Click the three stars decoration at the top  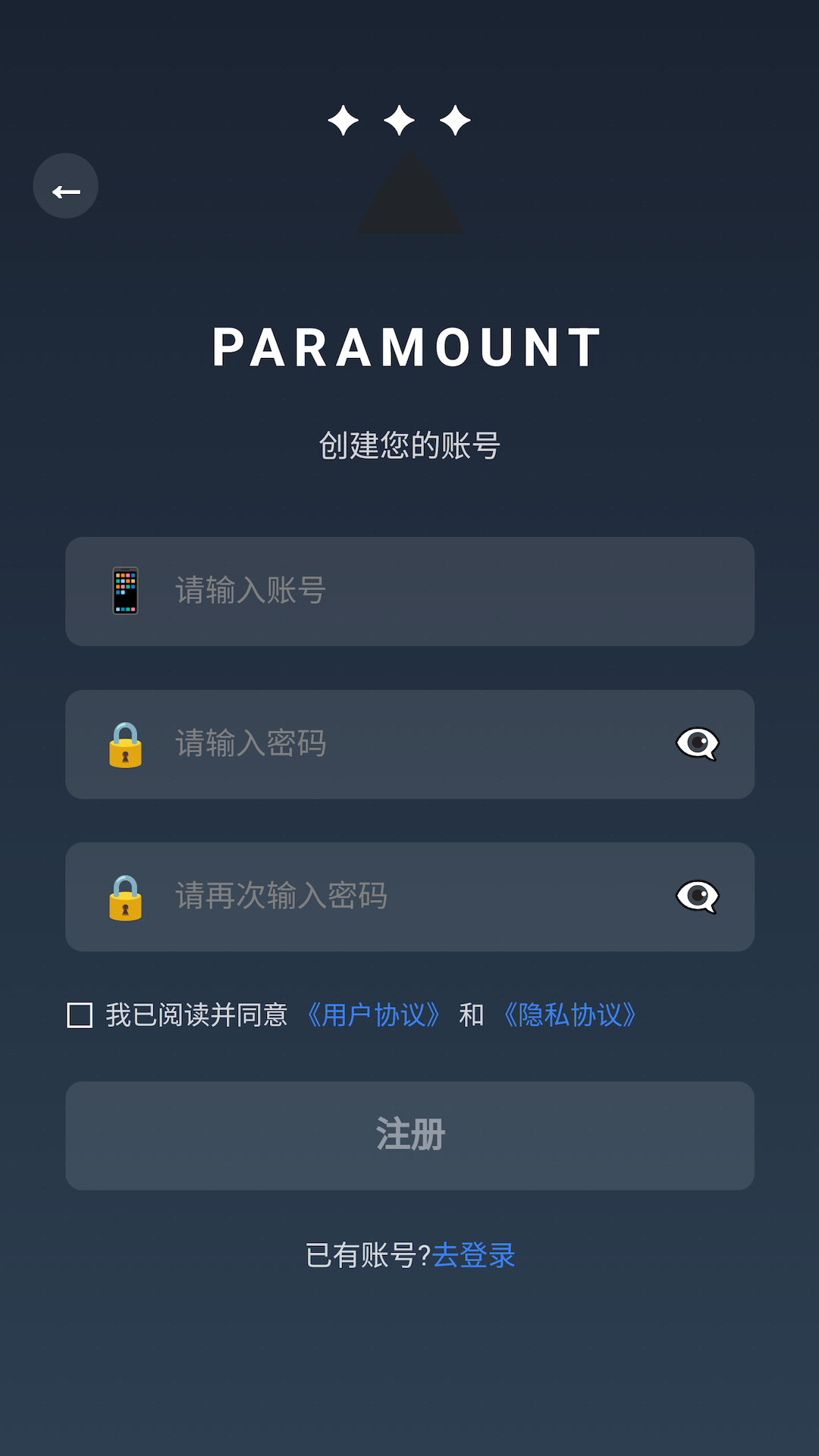pyautogui.click(x=400, y=119)
